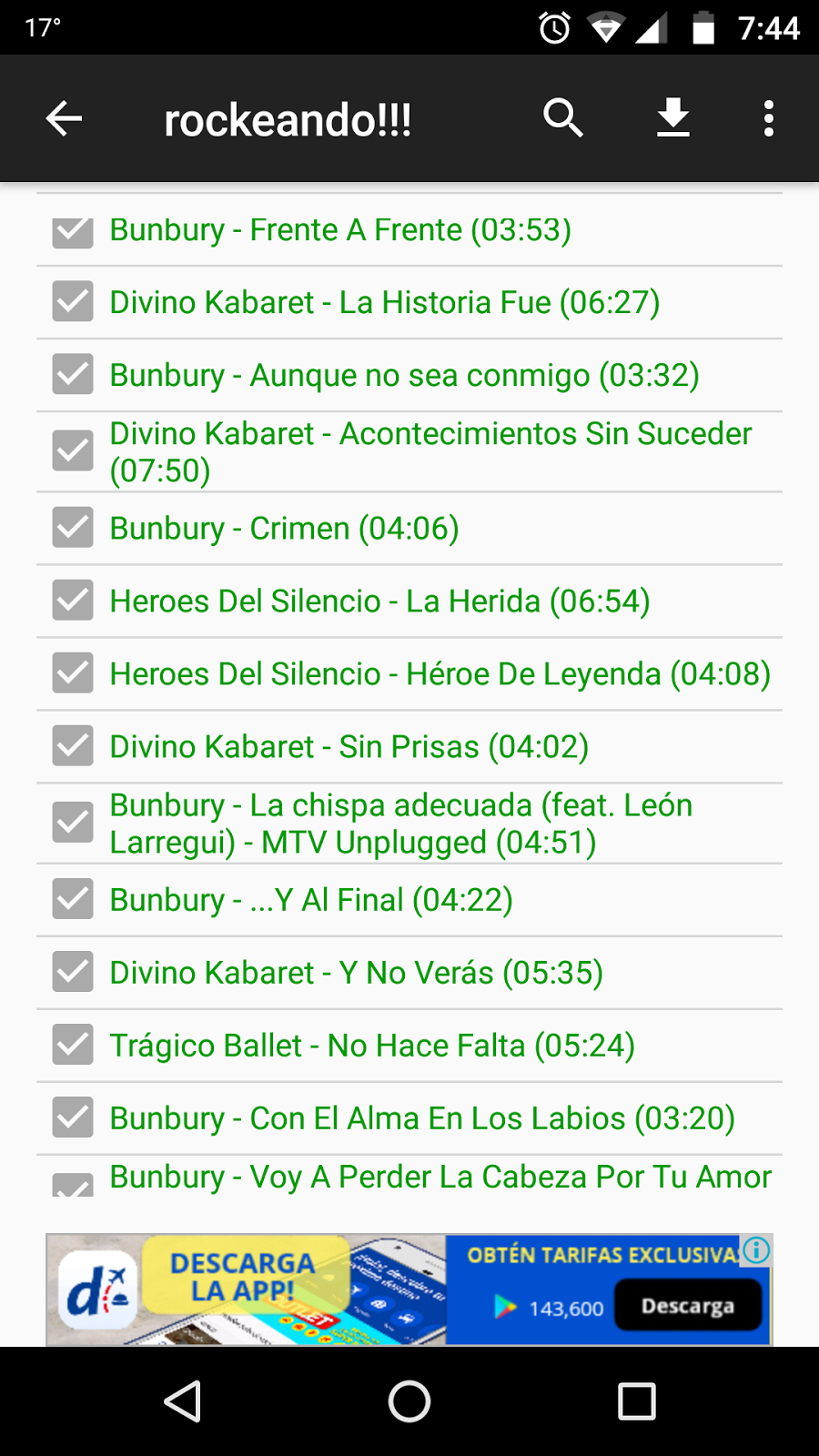Uncheck Heroes Del Silencio - La Herida

point(73,601)
